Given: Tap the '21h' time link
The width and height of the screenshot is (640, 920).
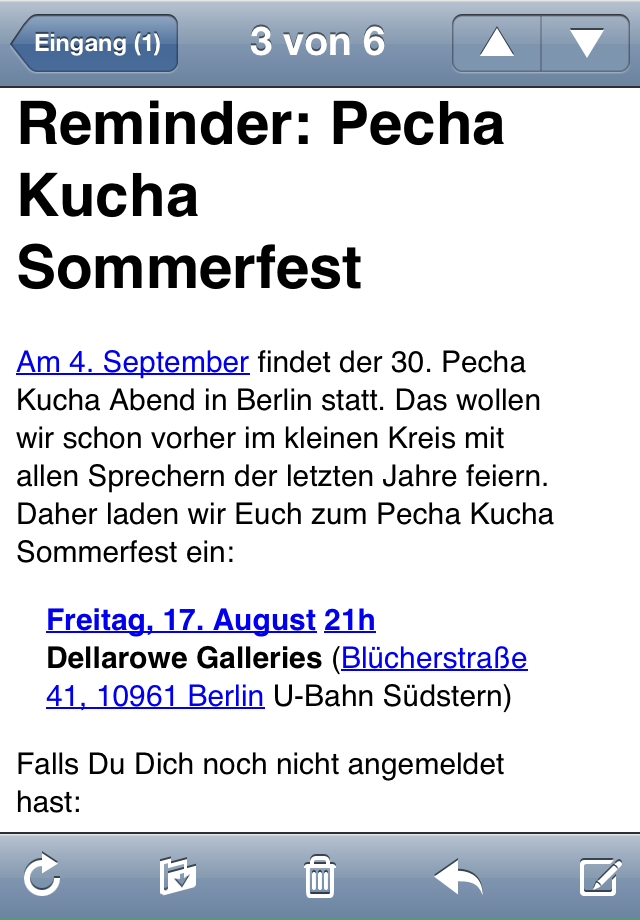Looking at the screenshot, I should pos(349,620).
